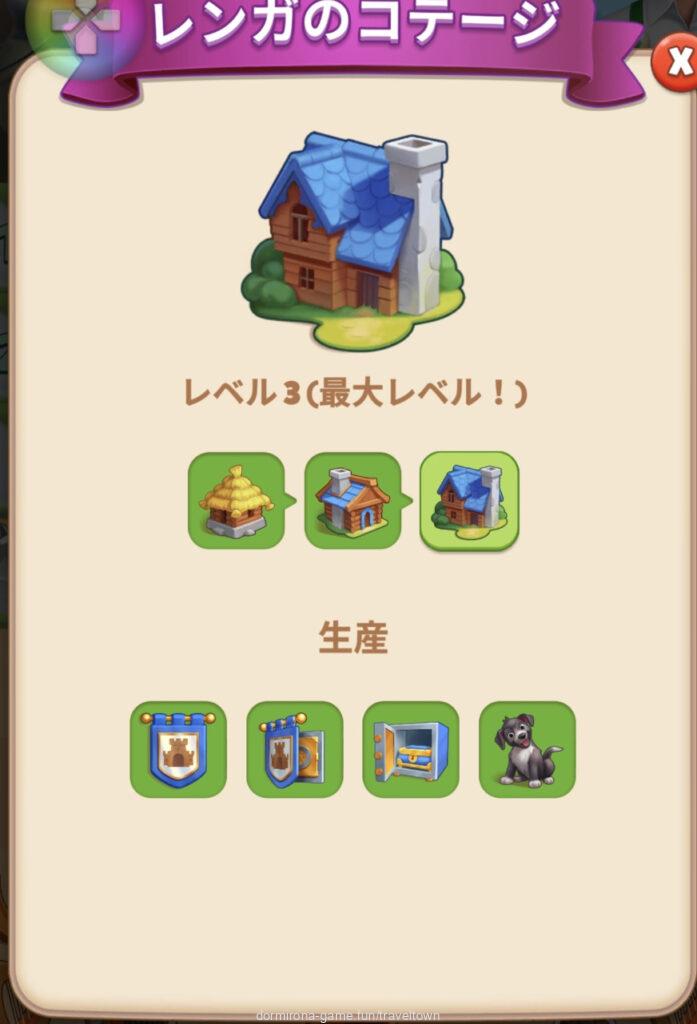Tap the castle banner production item

tap(178, 749)
